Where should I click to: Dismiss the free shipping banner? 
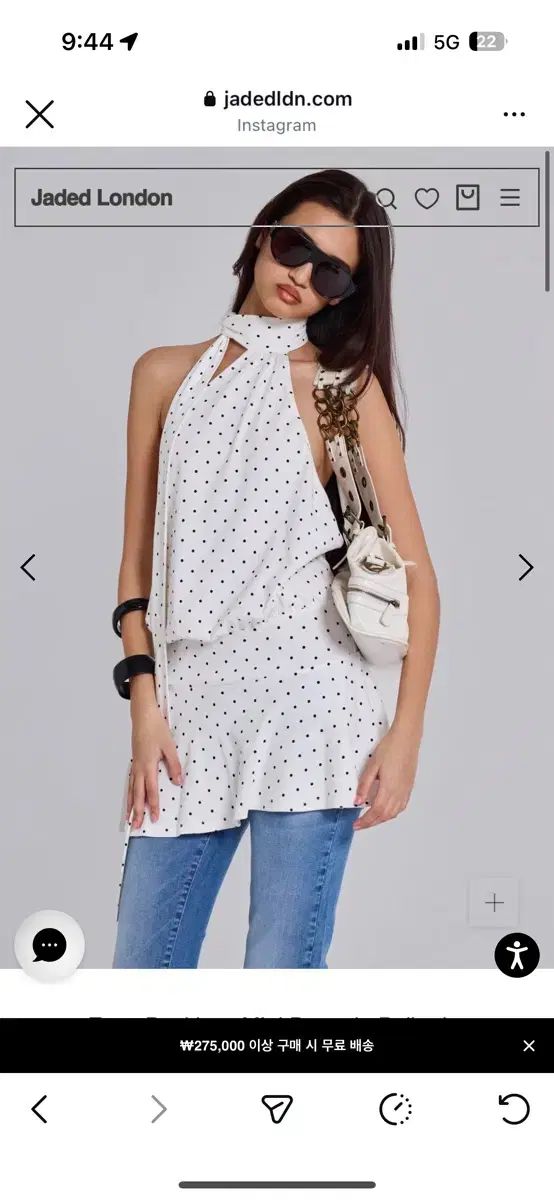tap(529, 1046)
